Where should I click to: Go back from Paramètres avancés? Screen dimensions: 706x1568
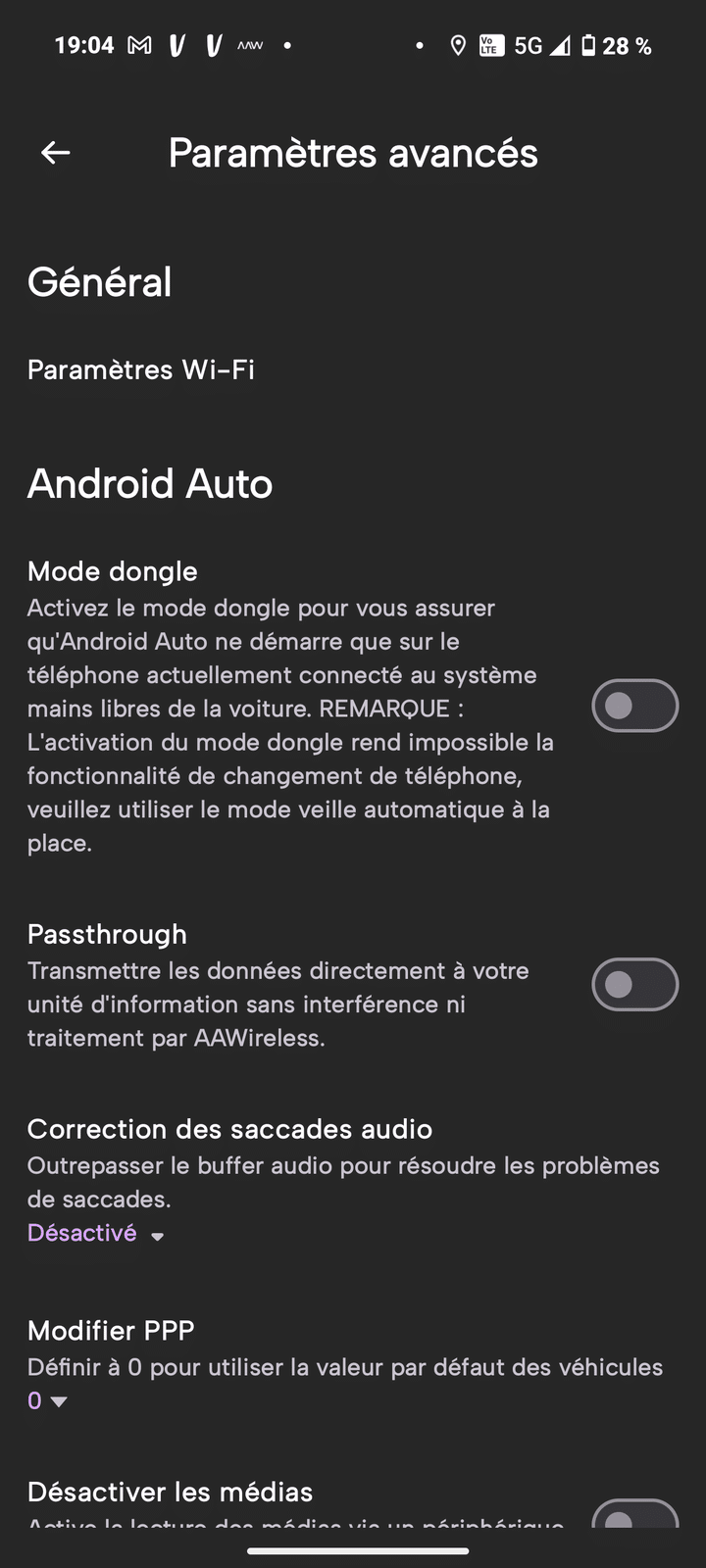56,153
